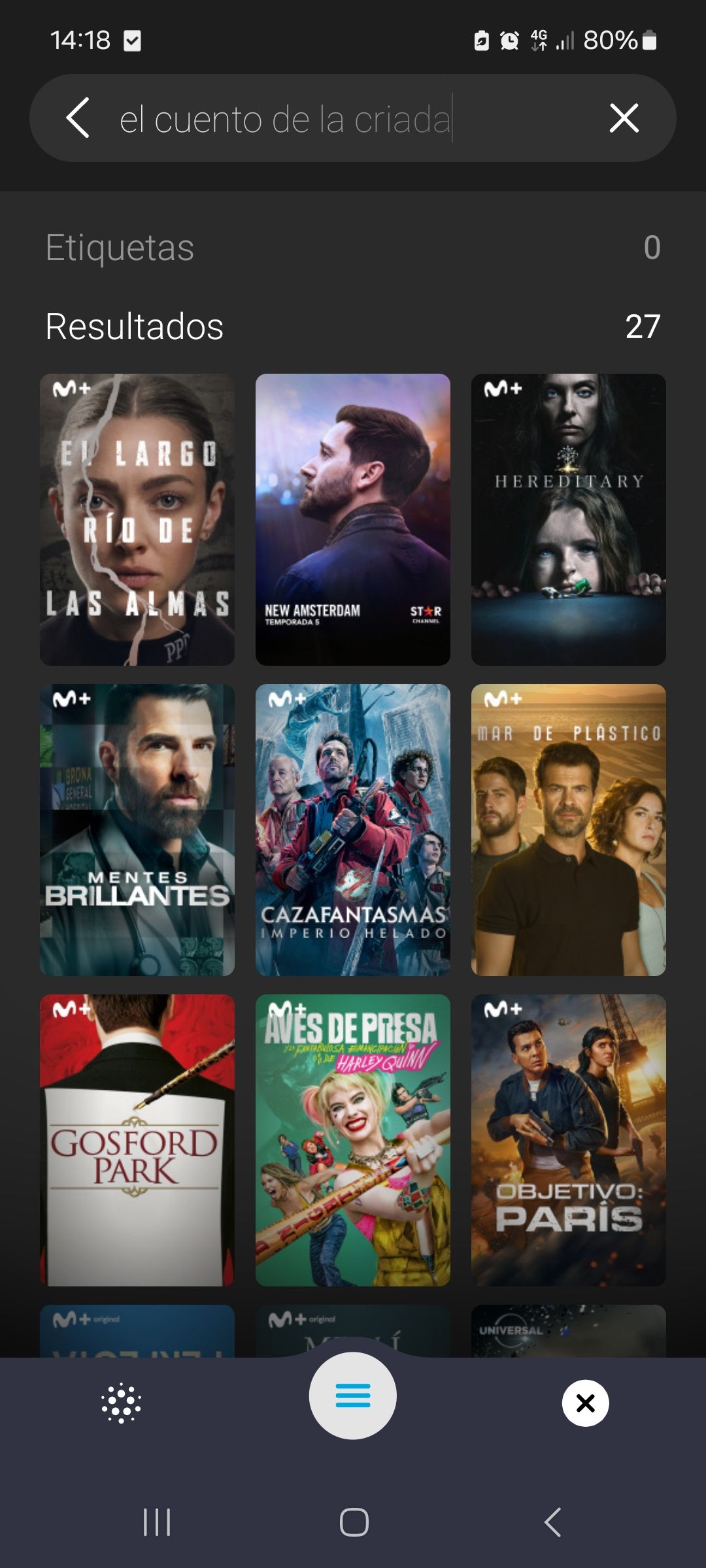Viewport: 706px width, 1568px height.
Task: Open Mar de Plástico
Action: [568, 830]
